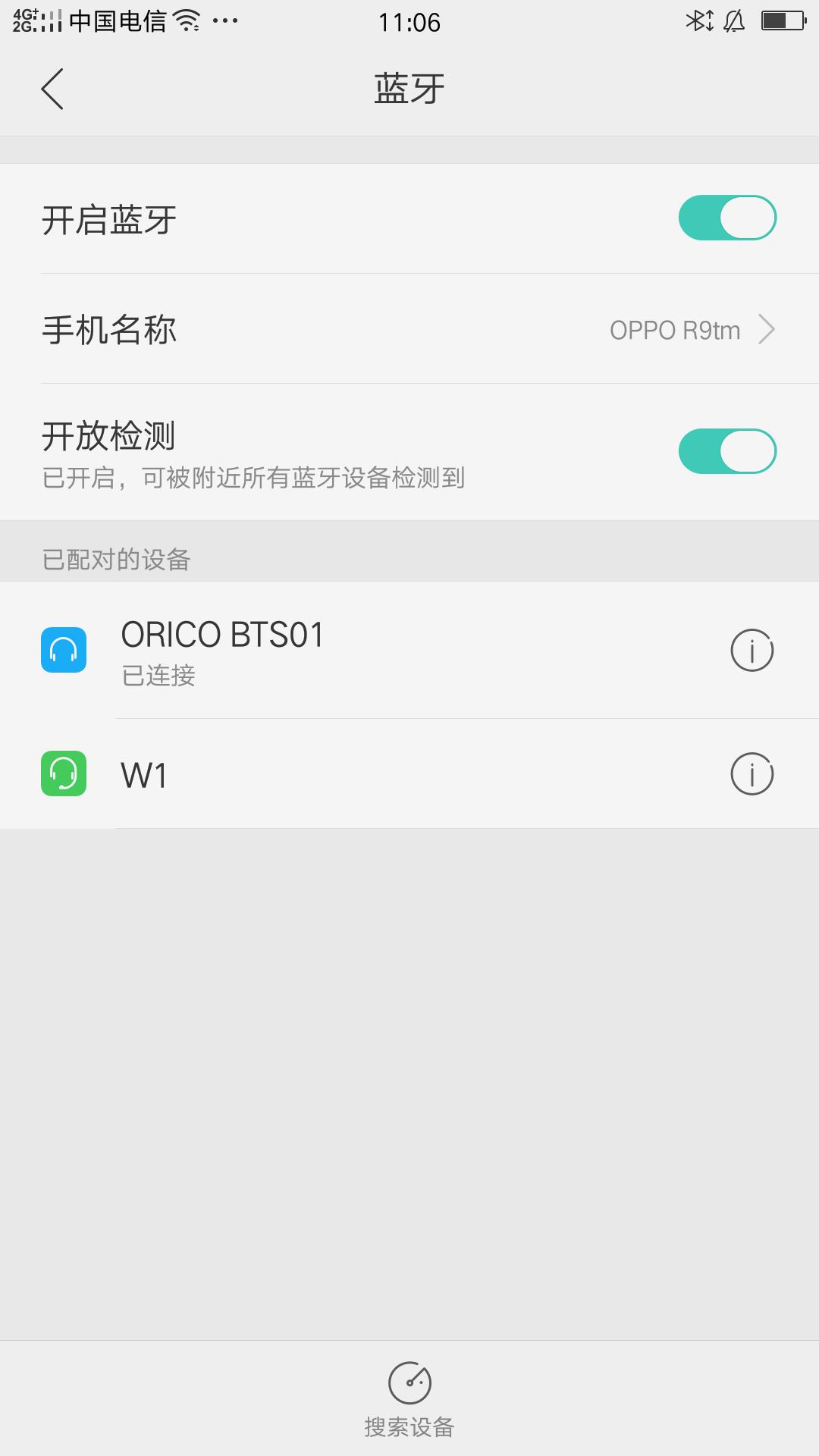819x1456 pixels.
Task: Toggle Bluetooth back on
Action: [x=726, y=218]
